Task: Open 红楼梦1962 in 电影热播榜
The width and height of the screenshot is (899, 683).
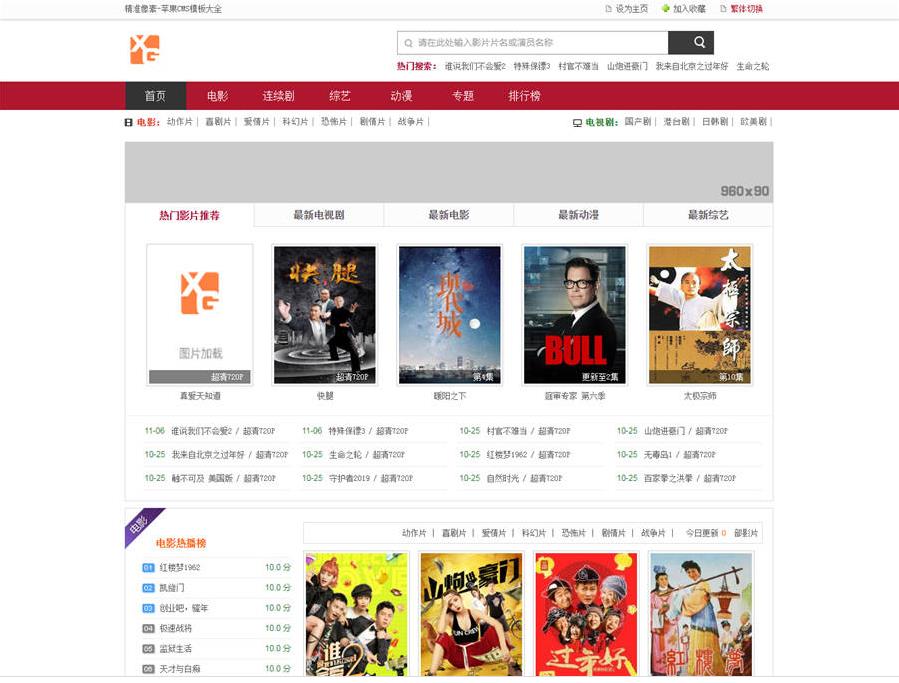Action: pyautogui.click(x=180, y=567)
